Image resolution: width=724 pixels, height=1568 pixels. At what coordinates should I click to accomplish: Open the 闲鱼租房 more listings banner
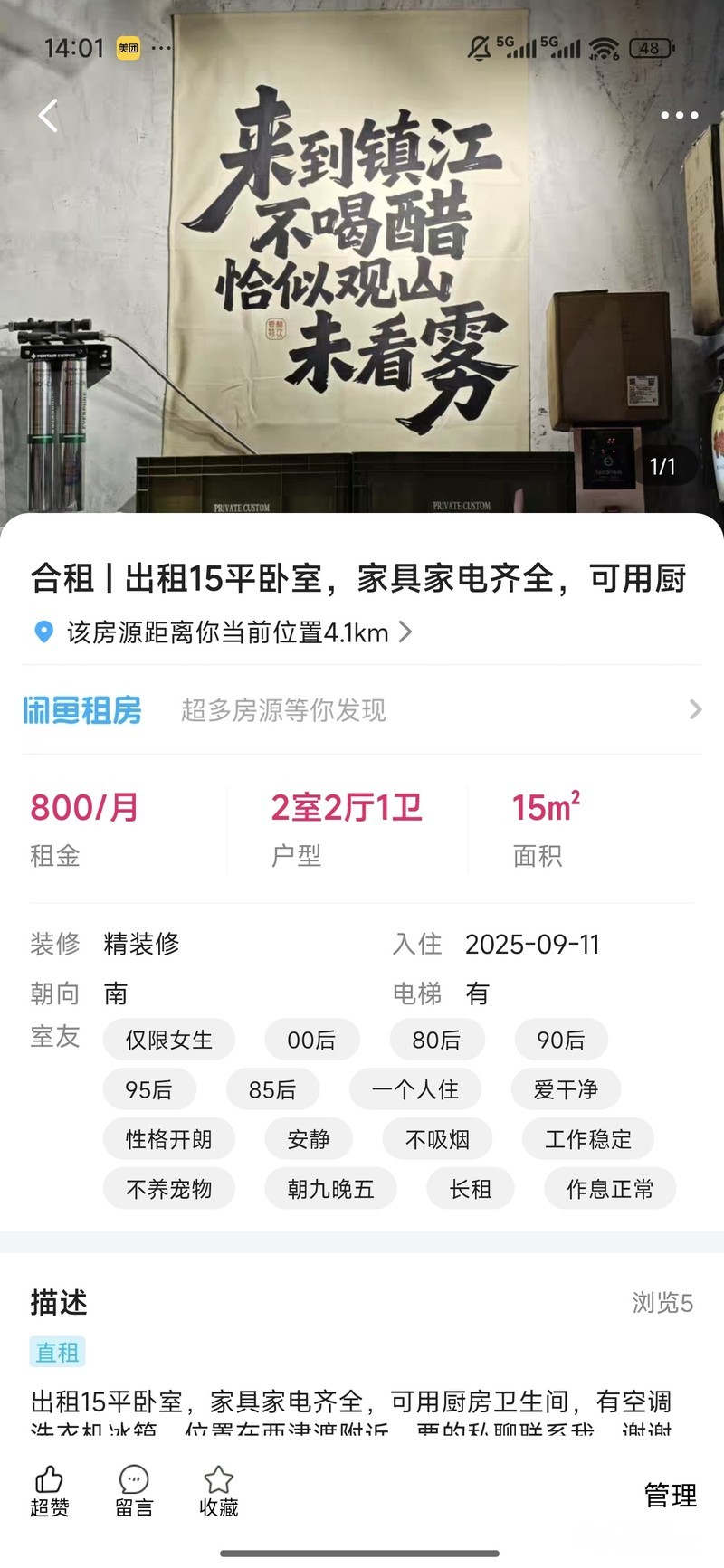click(x=362, y=710)
